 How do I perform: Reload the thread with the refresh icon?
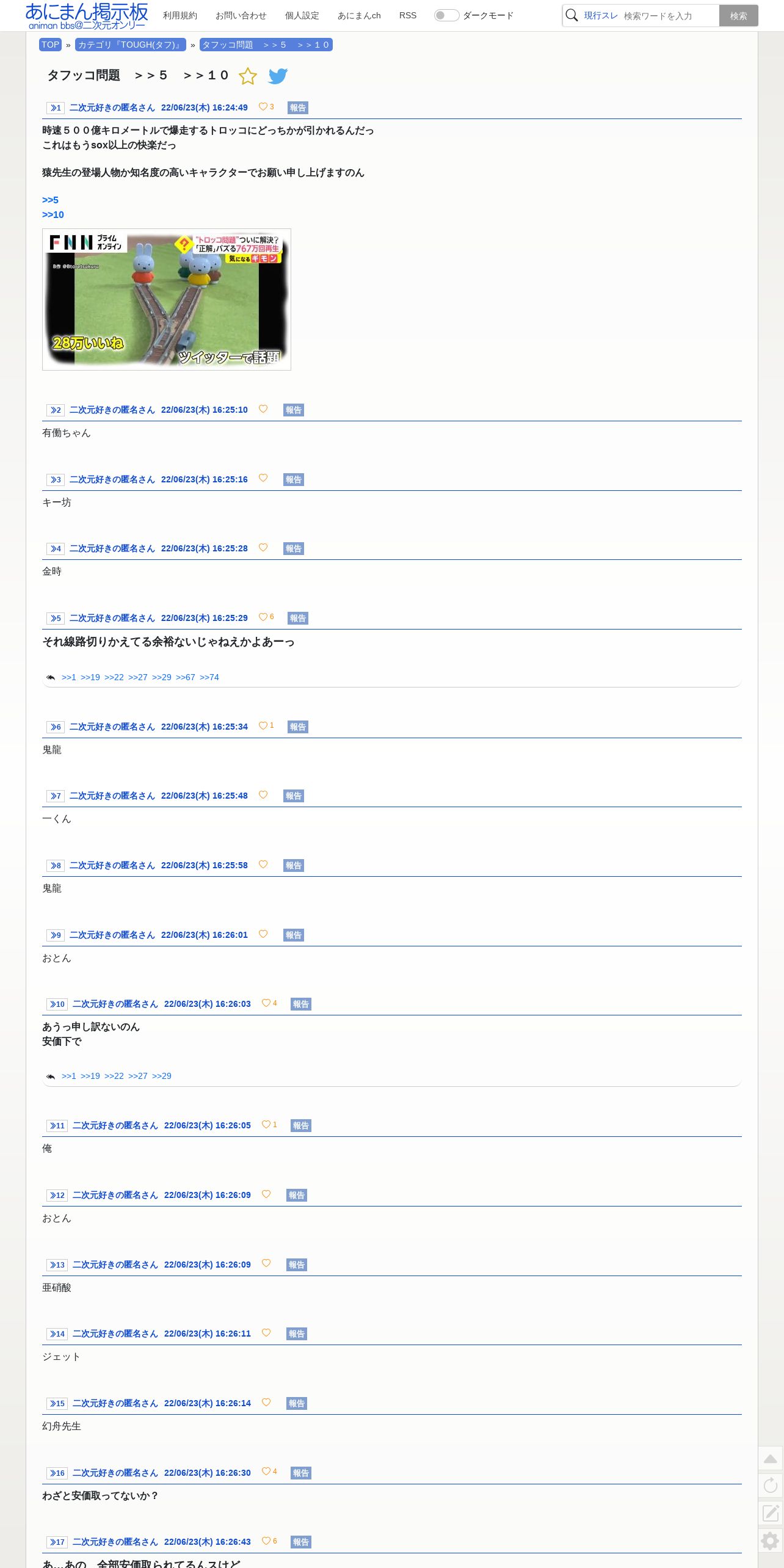coord(771,1486)
